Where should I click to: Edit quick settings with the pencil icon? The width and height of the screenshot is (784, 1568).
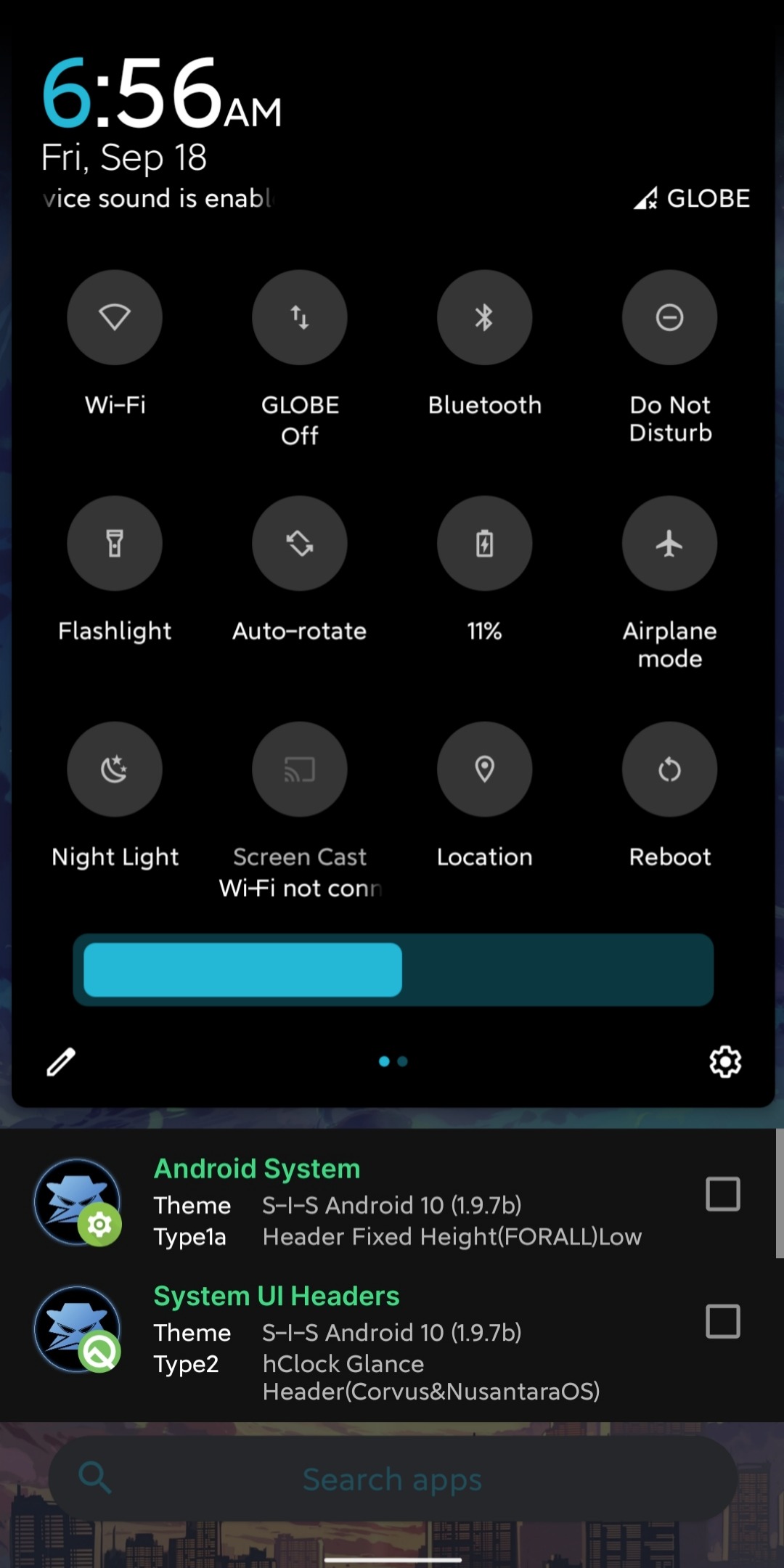[61, 1061]
